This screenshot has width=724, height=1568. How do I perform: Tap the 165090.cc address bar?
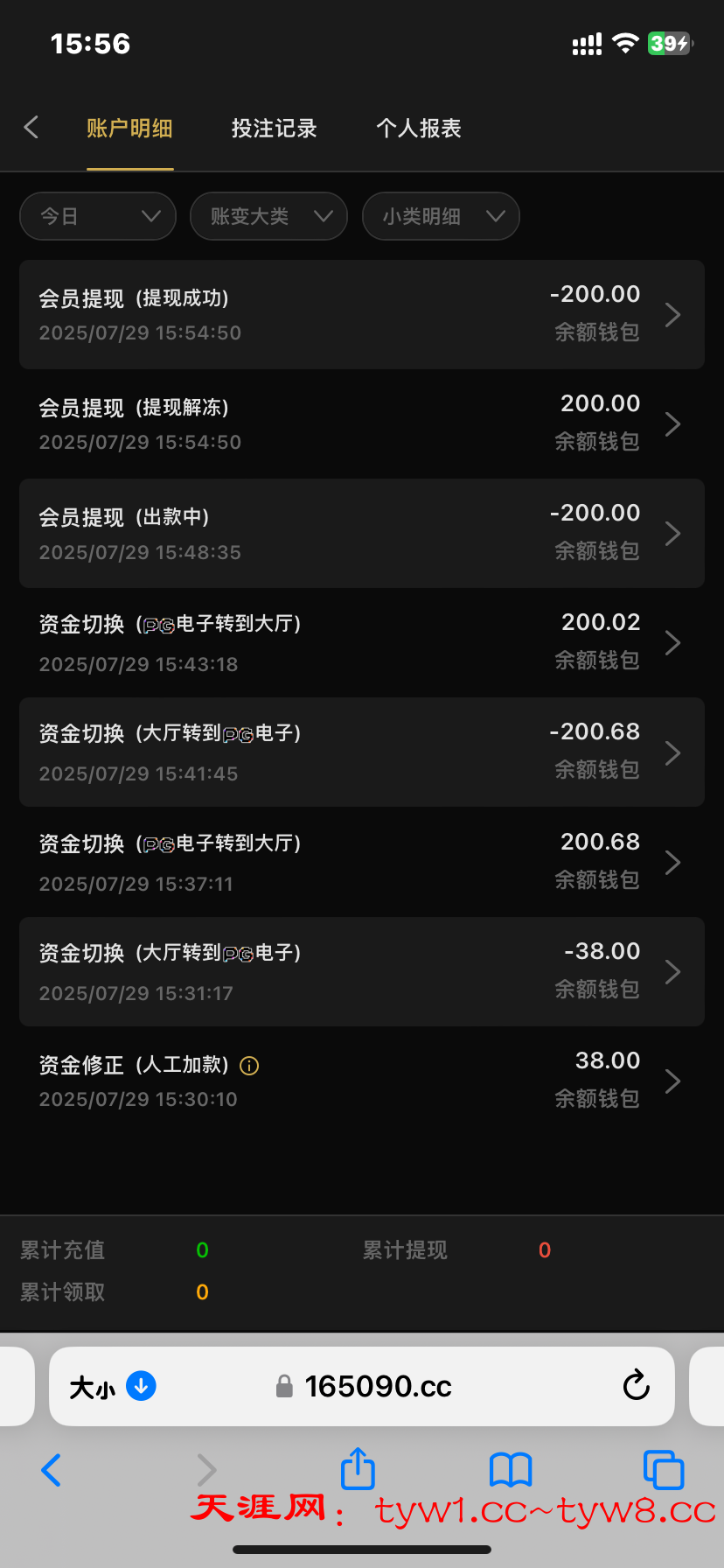[376, 1386]
